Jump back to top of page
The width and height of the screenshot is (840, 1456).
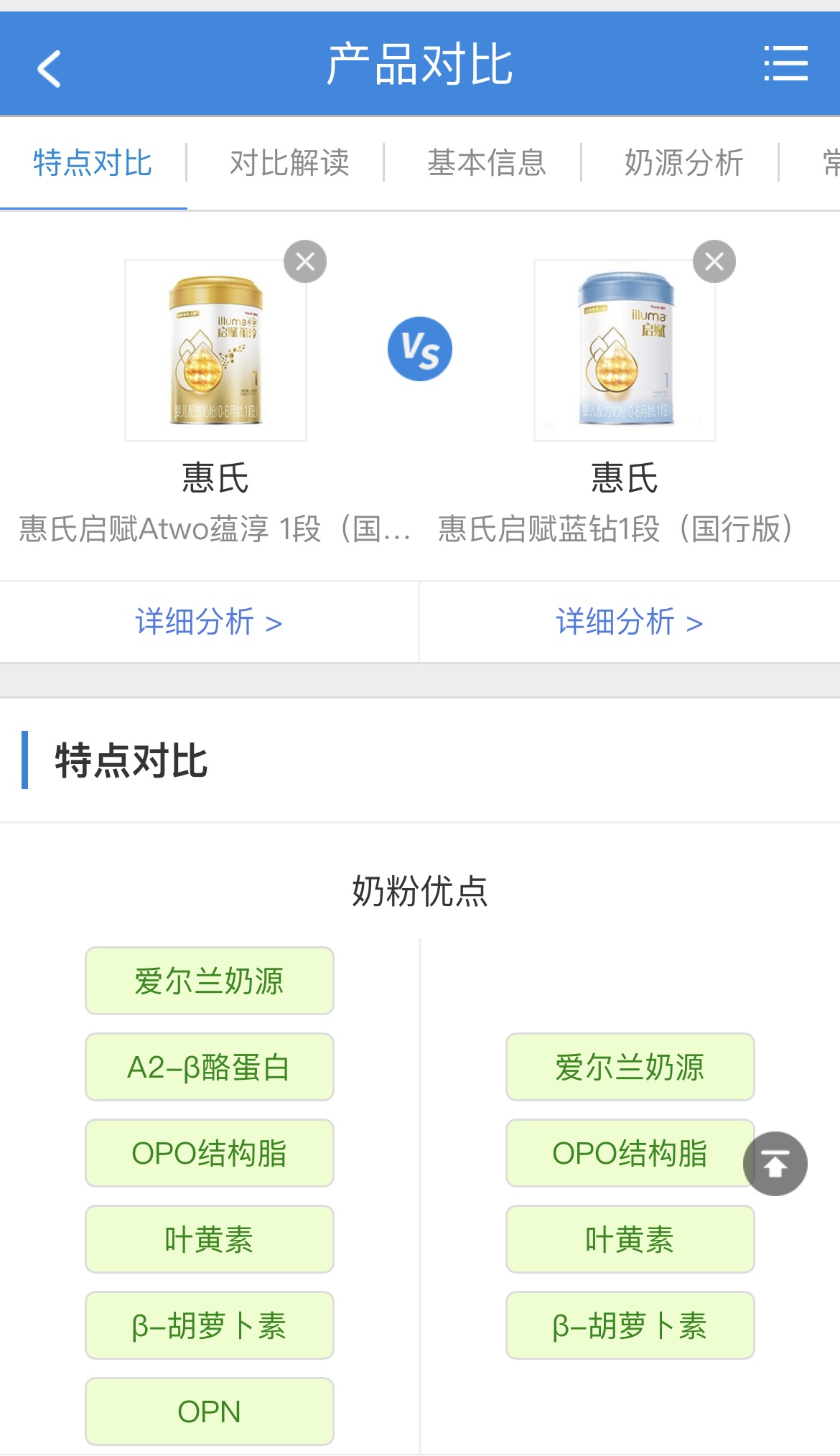775,1163
